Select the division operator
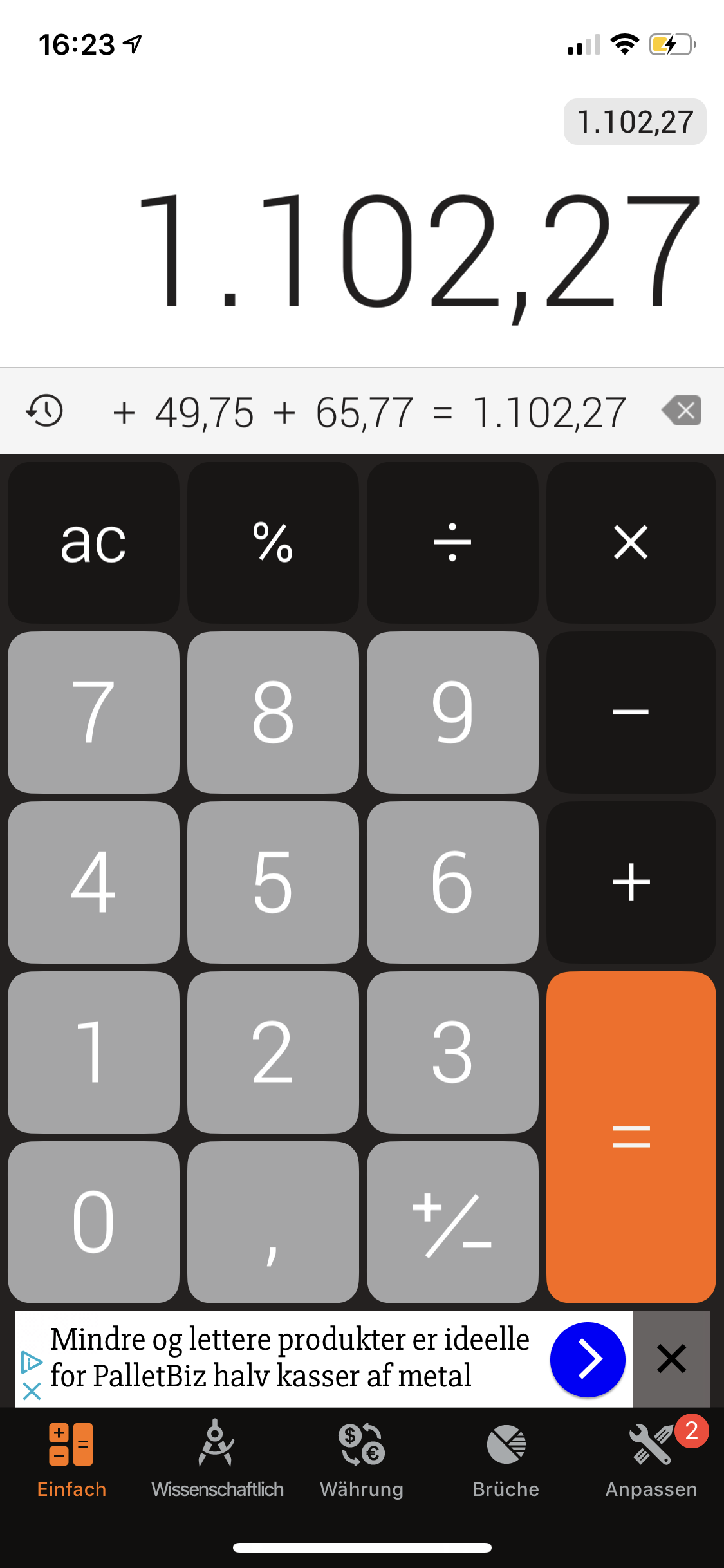 [452, 542]
